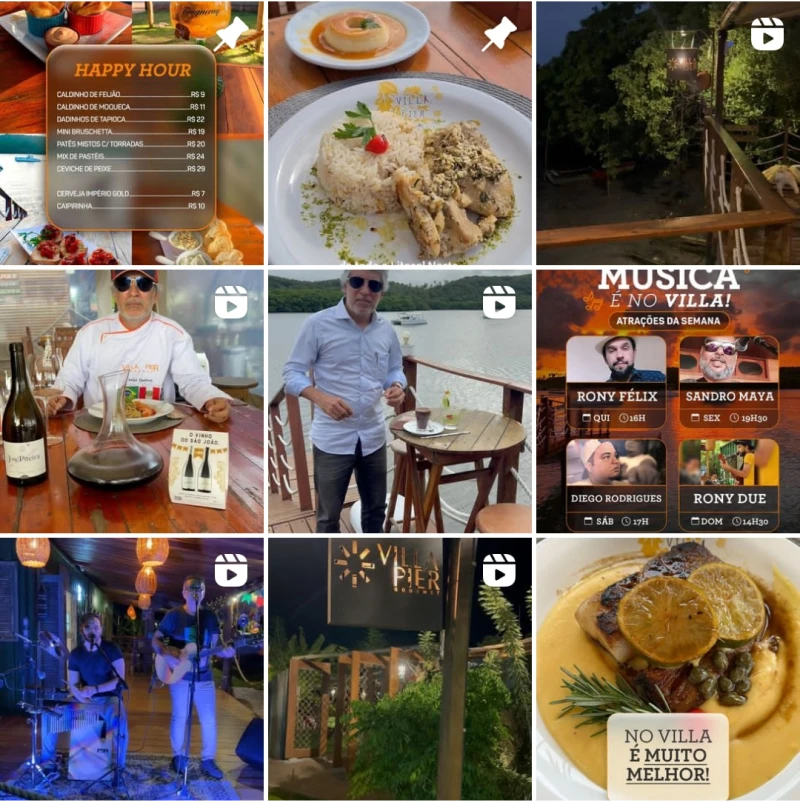
Task: Open the Música é no Villa attractions post
Action: pyautogui.click(x=668, y=400)
